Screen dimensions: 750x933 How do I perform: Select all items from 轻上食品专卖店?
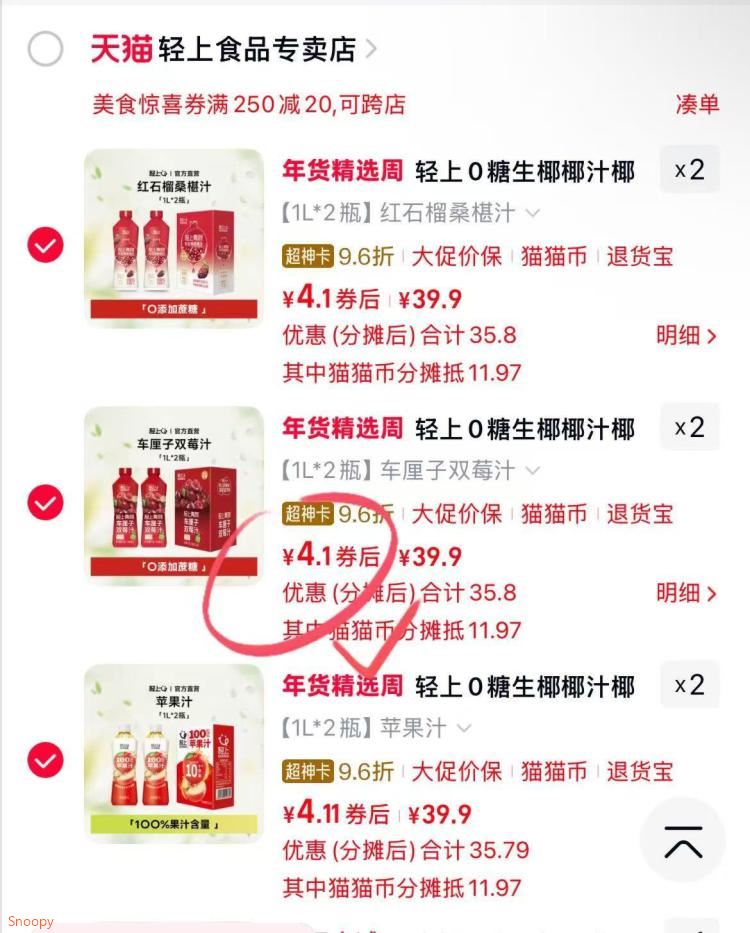pos(45,49)
